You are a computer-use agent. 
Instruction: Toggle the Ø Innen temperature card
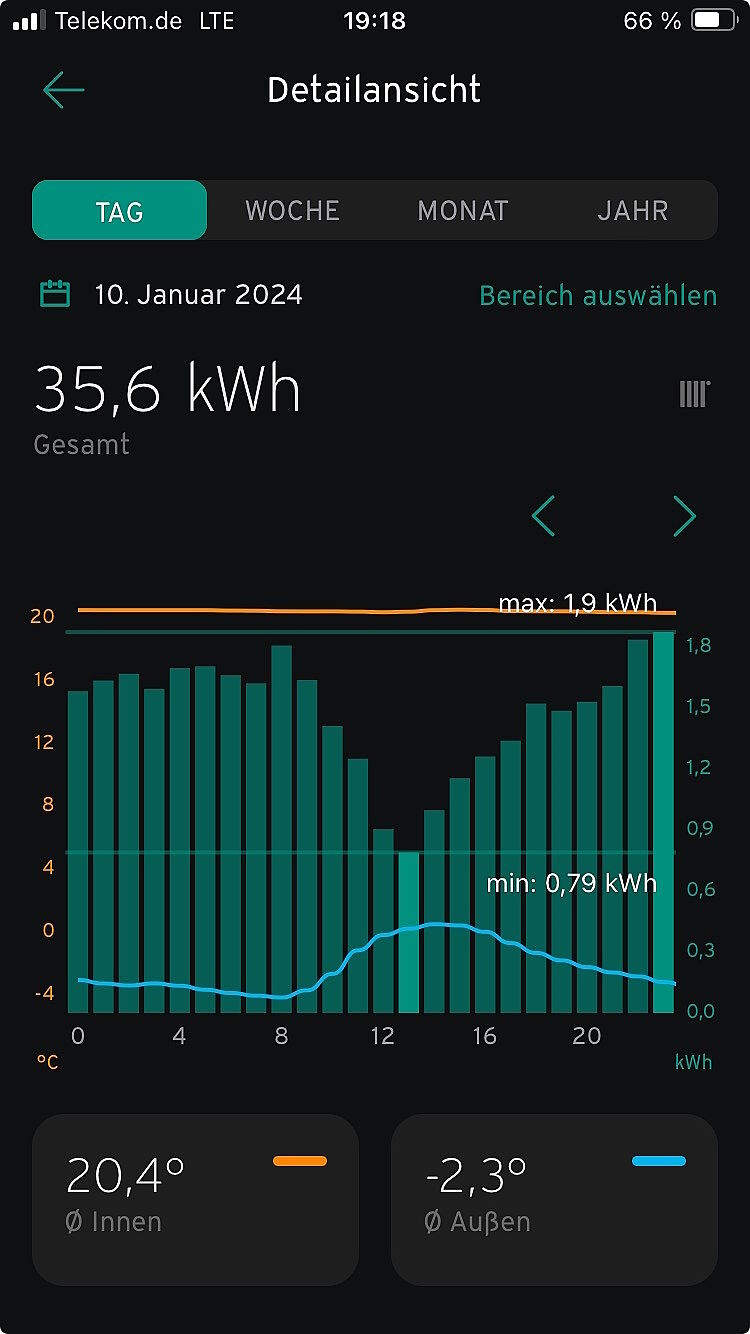pyautogui.click(x=196, y=1199)
